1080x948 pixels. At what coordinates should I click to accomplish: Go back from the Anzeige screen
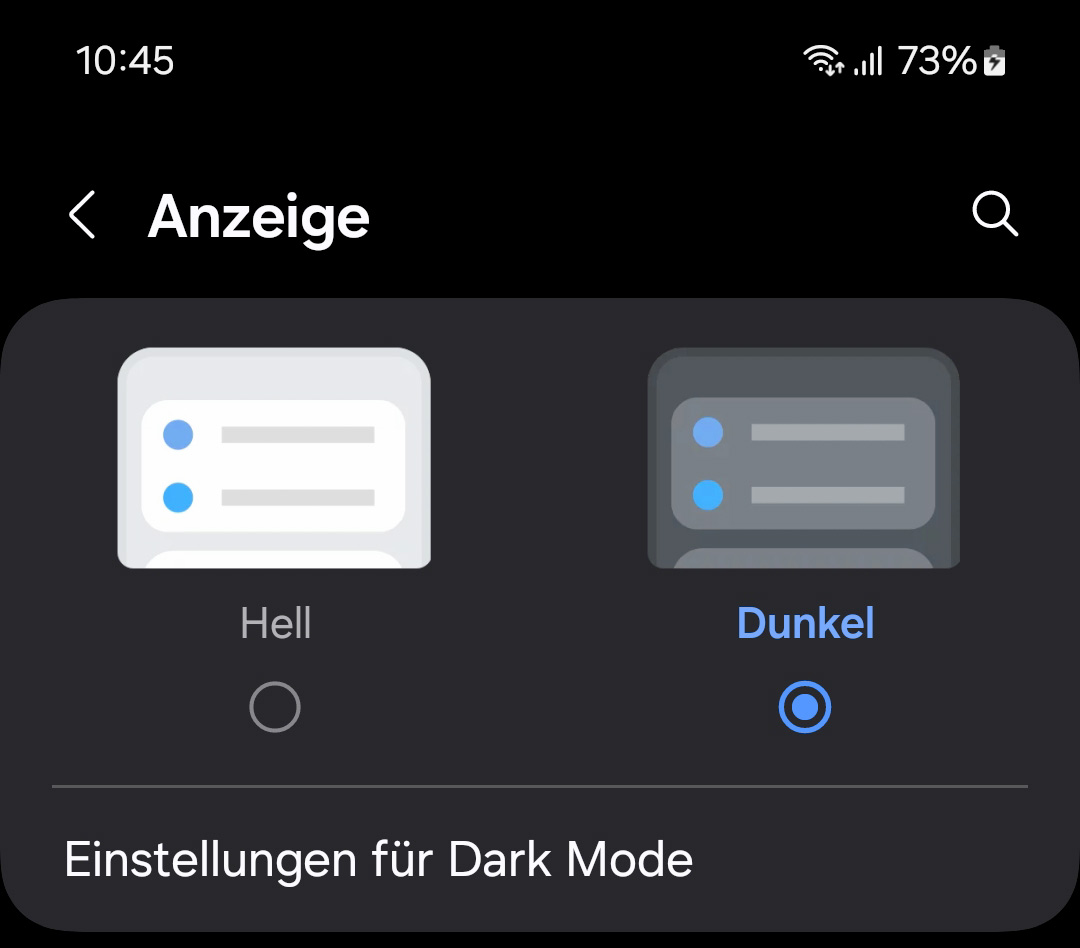click(x=82, y=215)
